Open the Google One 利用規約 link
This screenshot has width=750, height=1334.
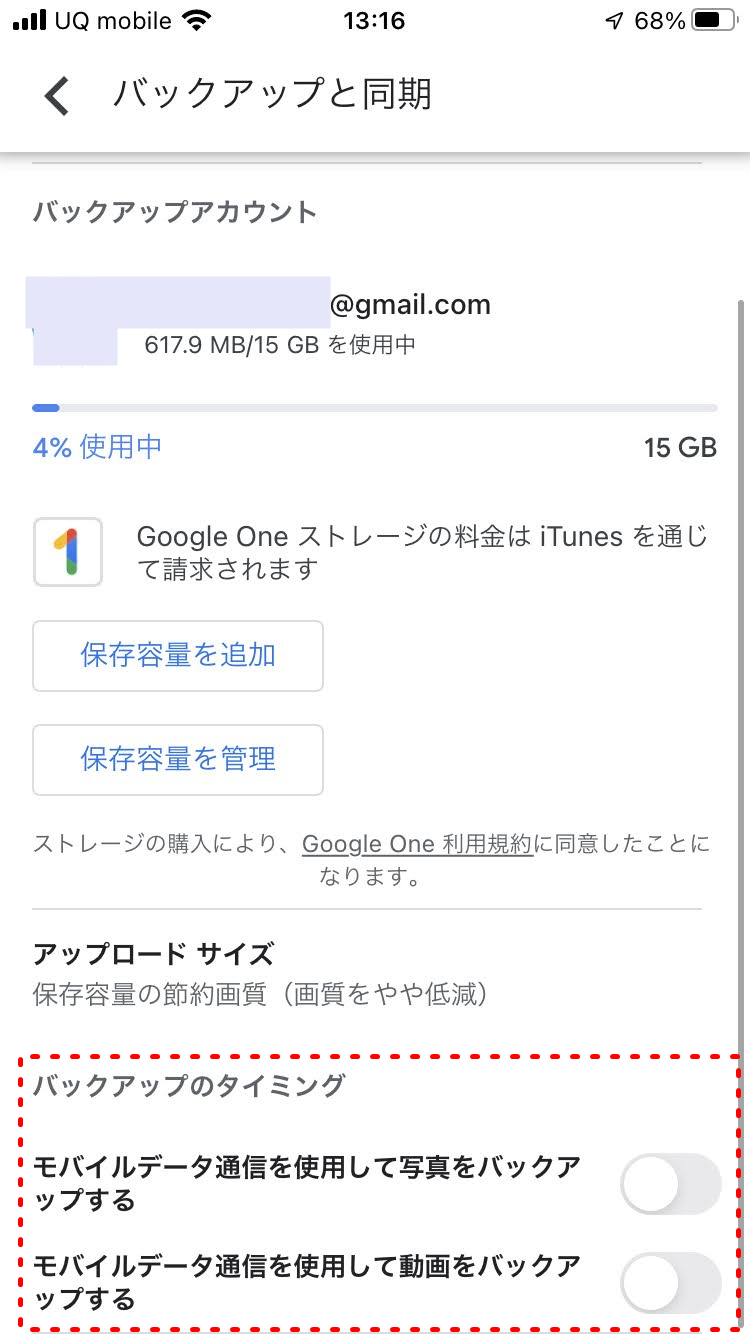pos(418,844)
